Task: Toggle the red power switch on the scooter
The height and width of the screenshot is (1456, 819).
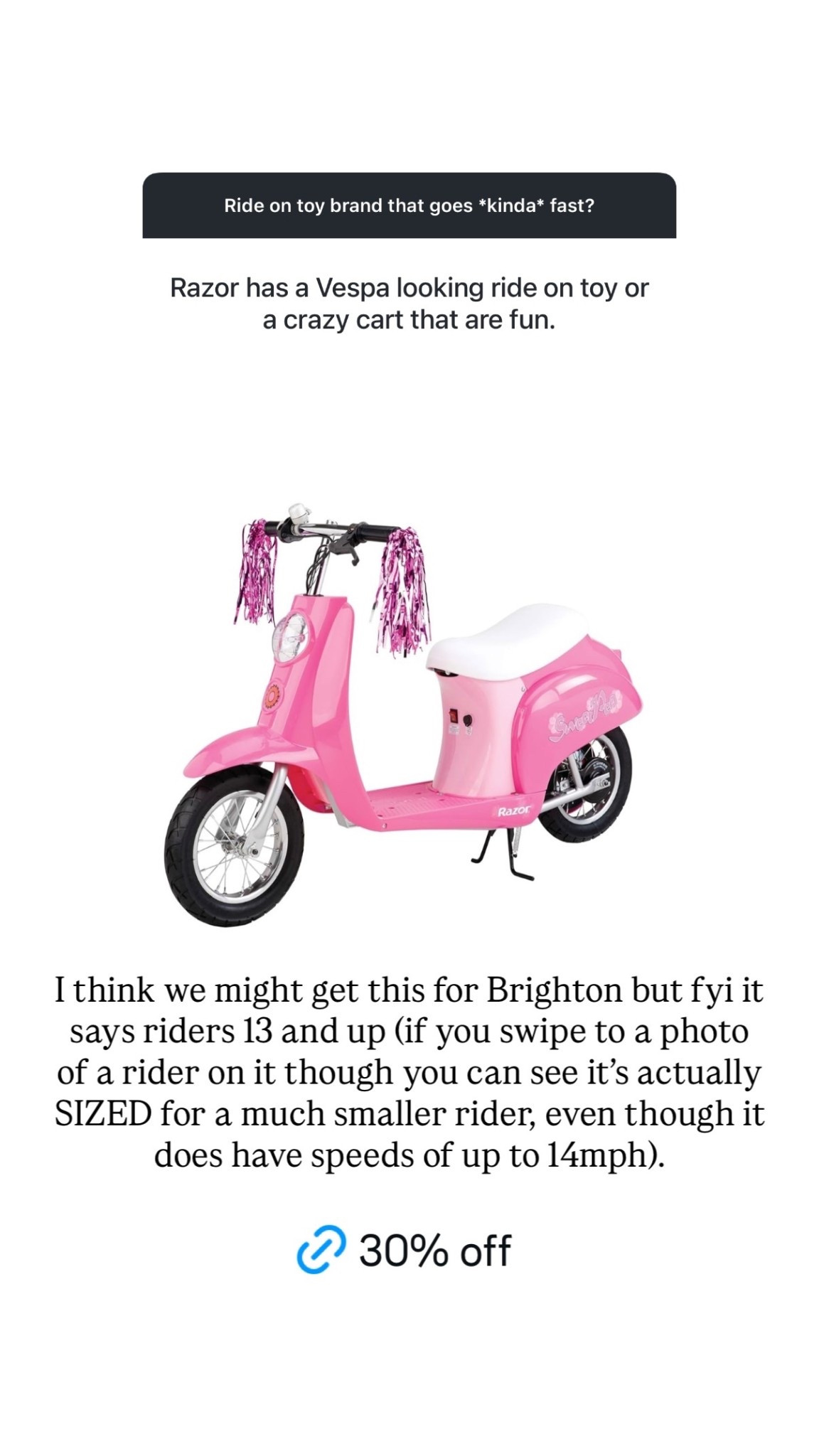Action: pyautogui.click(x=454, y=717)
